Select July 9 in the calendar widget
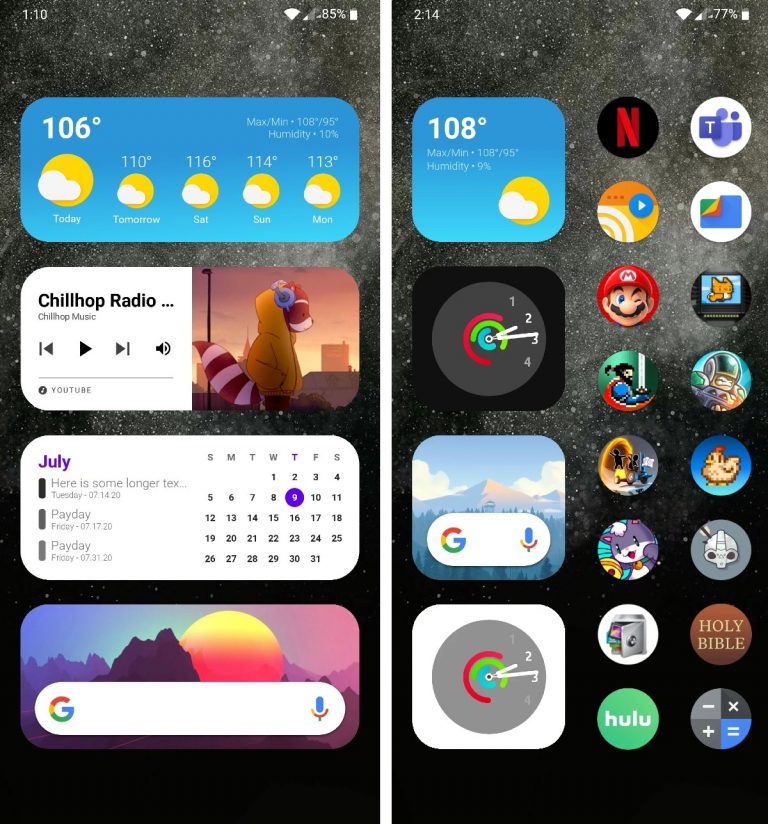The width and height of the screenshot is (768, 824). (x=294, y=497)
